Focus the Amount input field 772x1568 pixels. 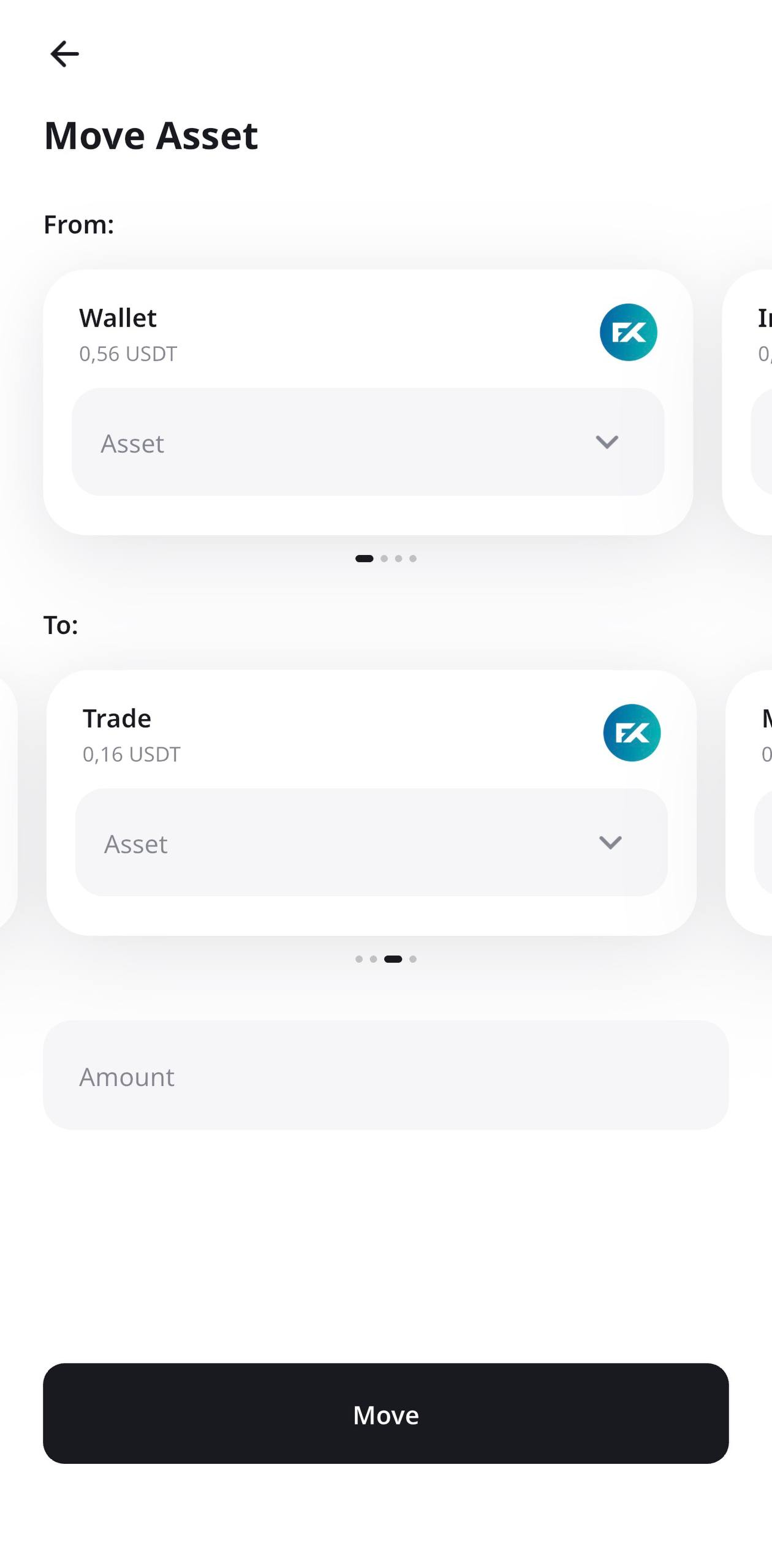pyautogui.click(x=385, y=1076)
